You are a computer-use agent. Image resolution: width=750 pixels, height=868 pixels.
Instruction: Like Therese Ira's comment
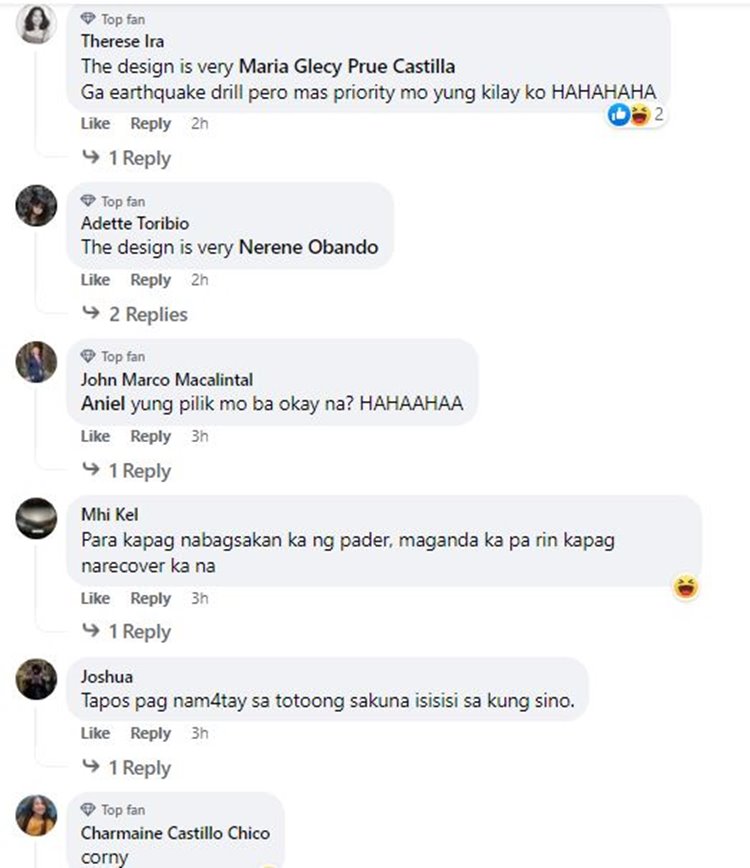pos(95,124)
